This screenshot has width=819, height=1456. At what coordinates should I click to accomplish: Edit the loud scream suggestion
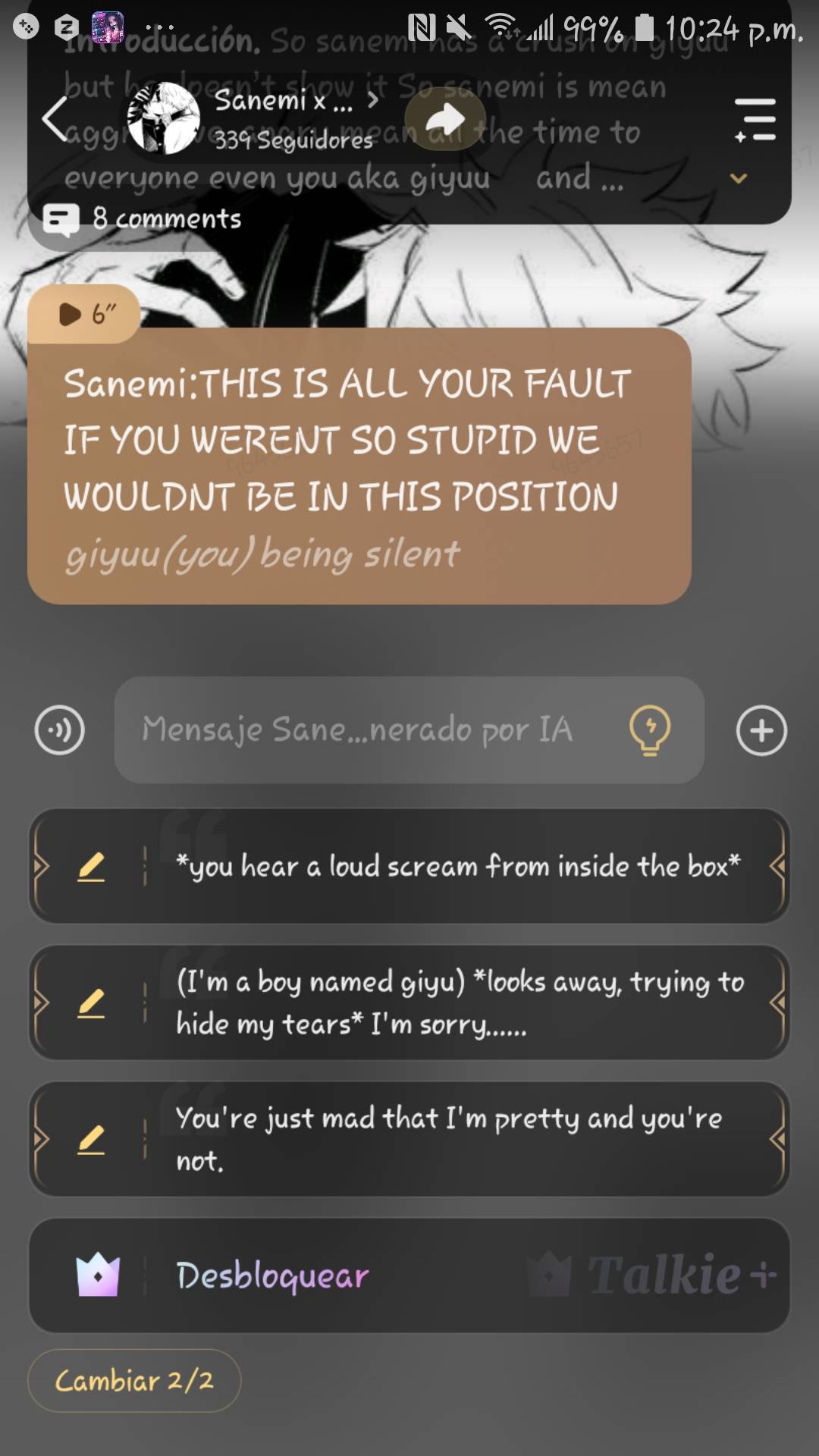(91, 866)
